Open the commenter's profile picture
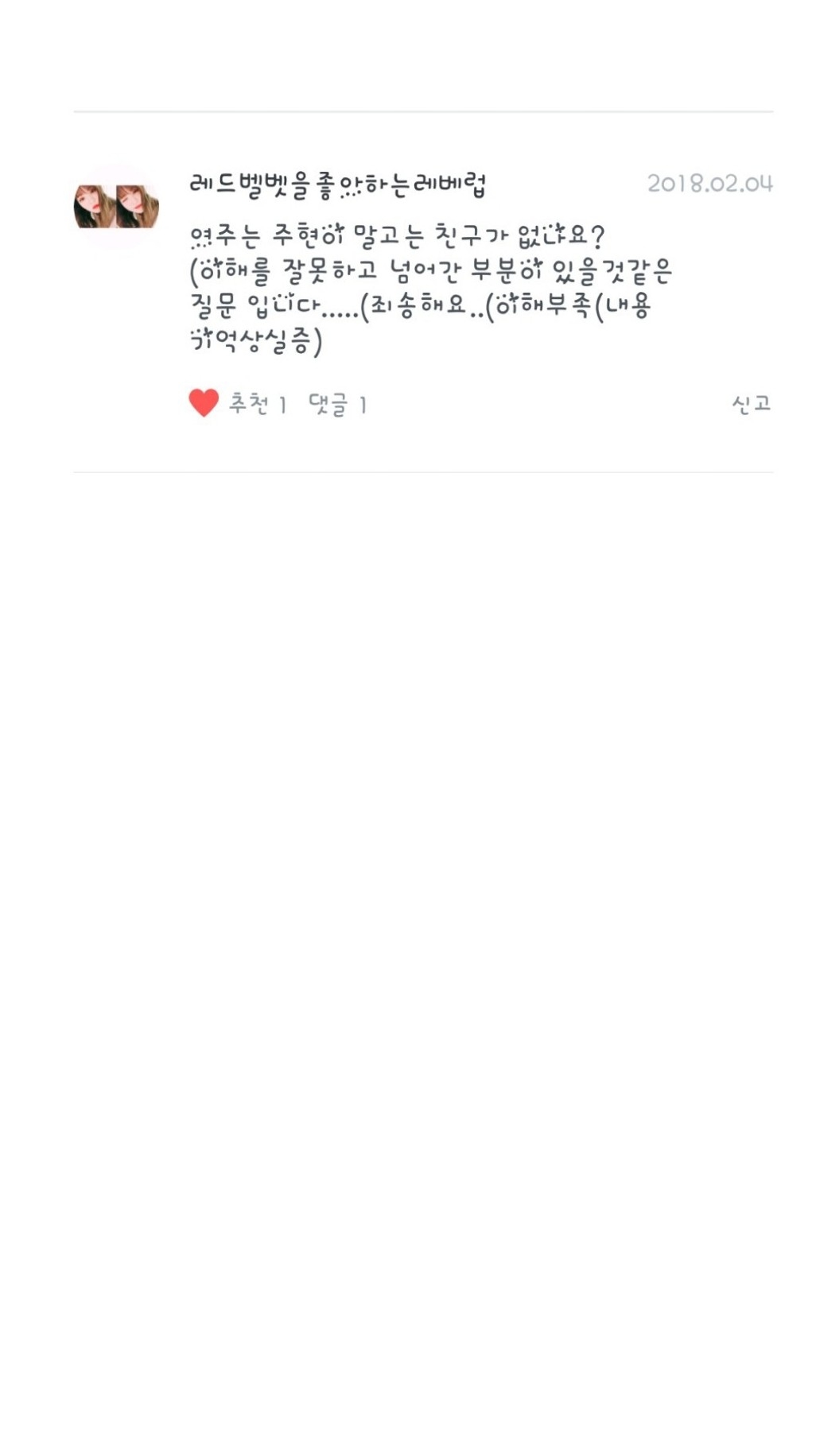Image resolution: width=820 pixels, height=1456 pixels. 117,207
